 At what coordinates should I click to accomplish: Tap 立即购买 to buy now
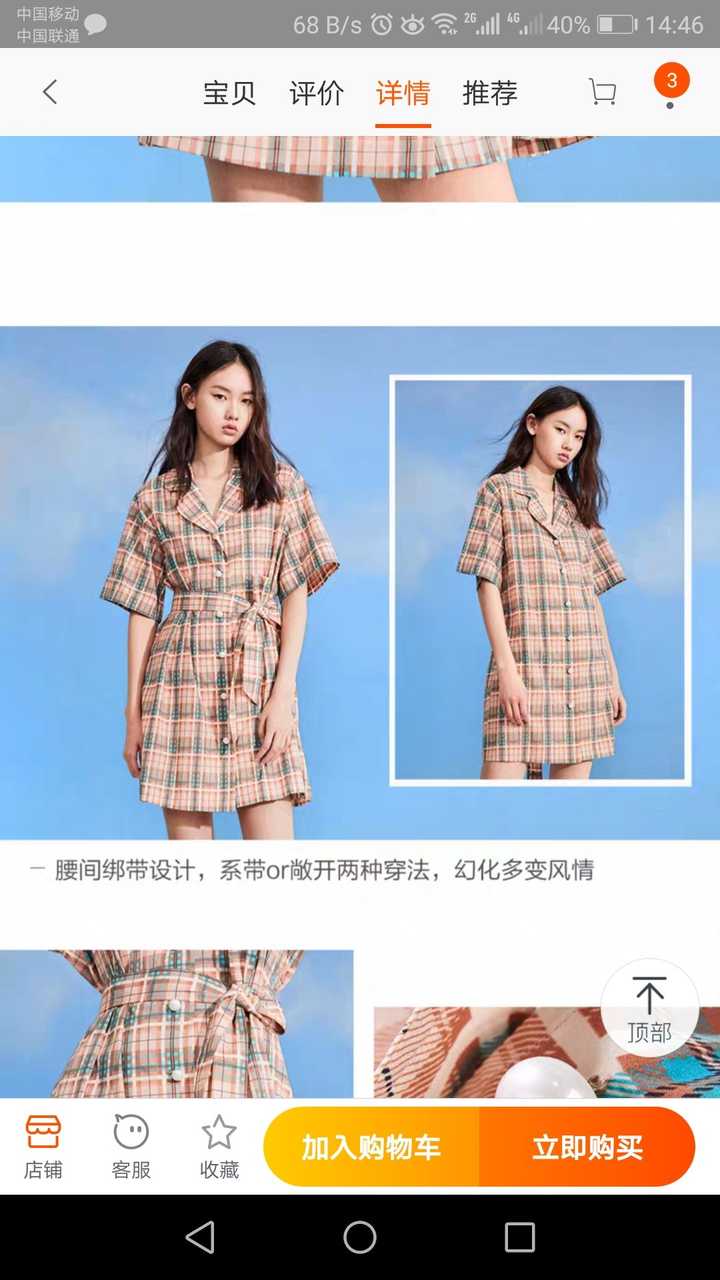click(587, 1147)
